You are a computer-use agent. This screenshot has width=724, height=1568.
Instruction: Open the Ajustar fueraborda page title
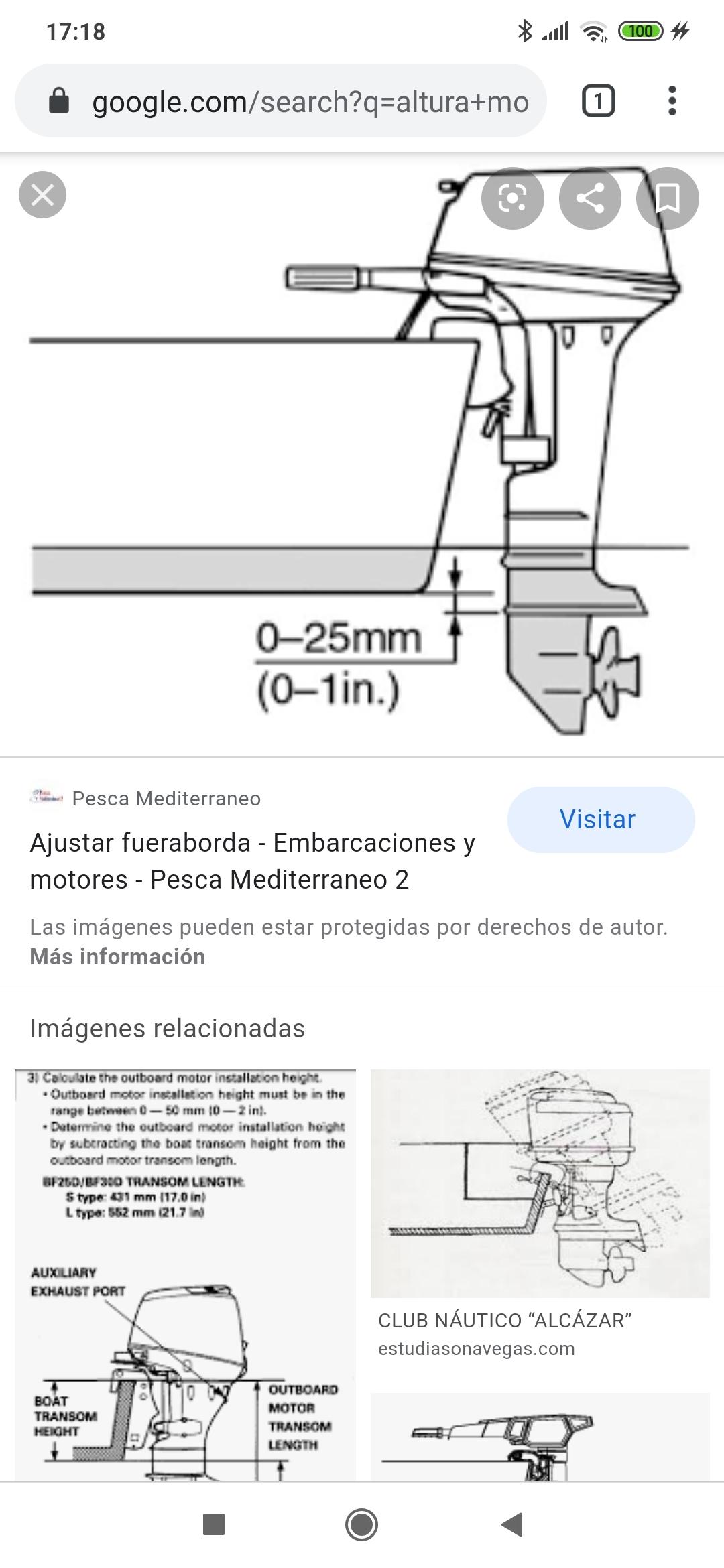click(x=253, y=861)
